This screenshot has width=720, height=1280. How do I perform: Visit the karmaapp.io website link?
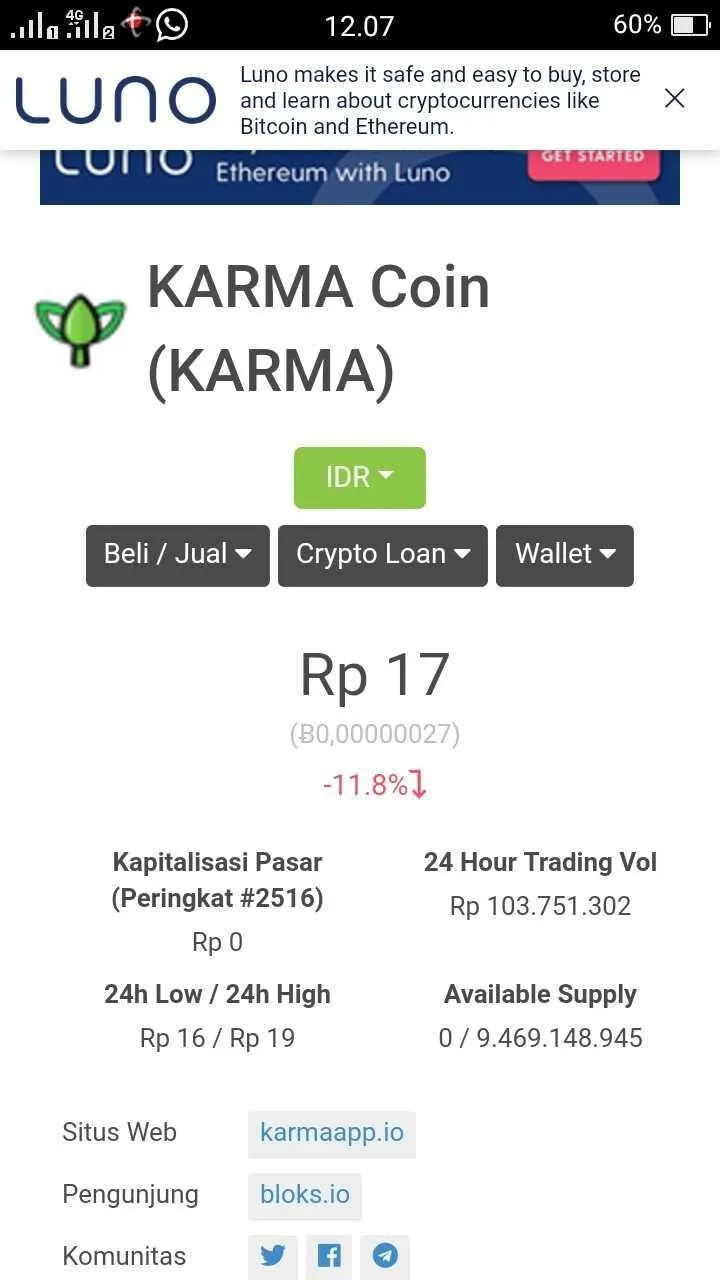tap(332, 1133)
